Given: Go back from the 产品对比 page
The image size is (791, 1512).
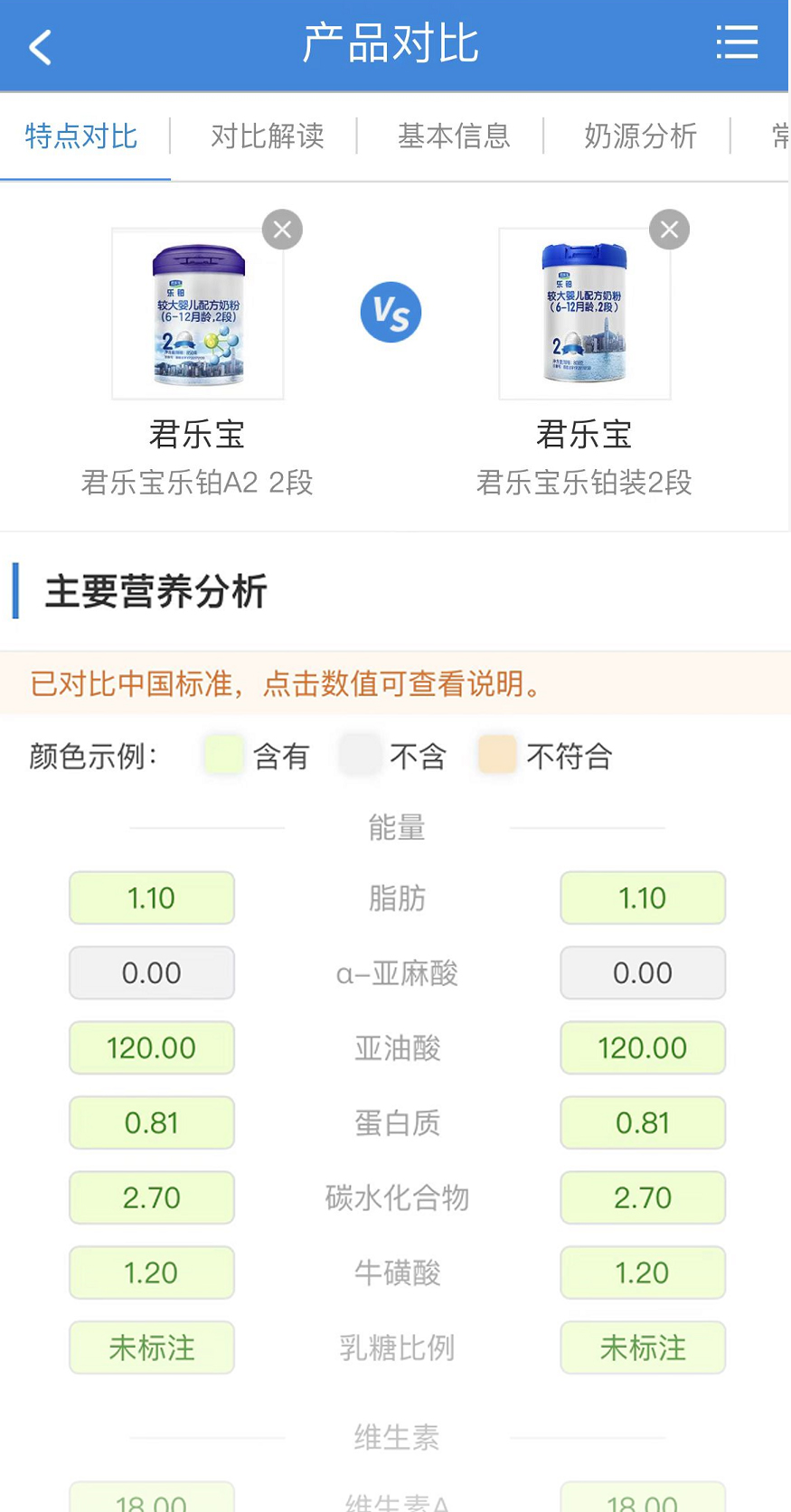Looking at the screenshot, I should (41, 46).
